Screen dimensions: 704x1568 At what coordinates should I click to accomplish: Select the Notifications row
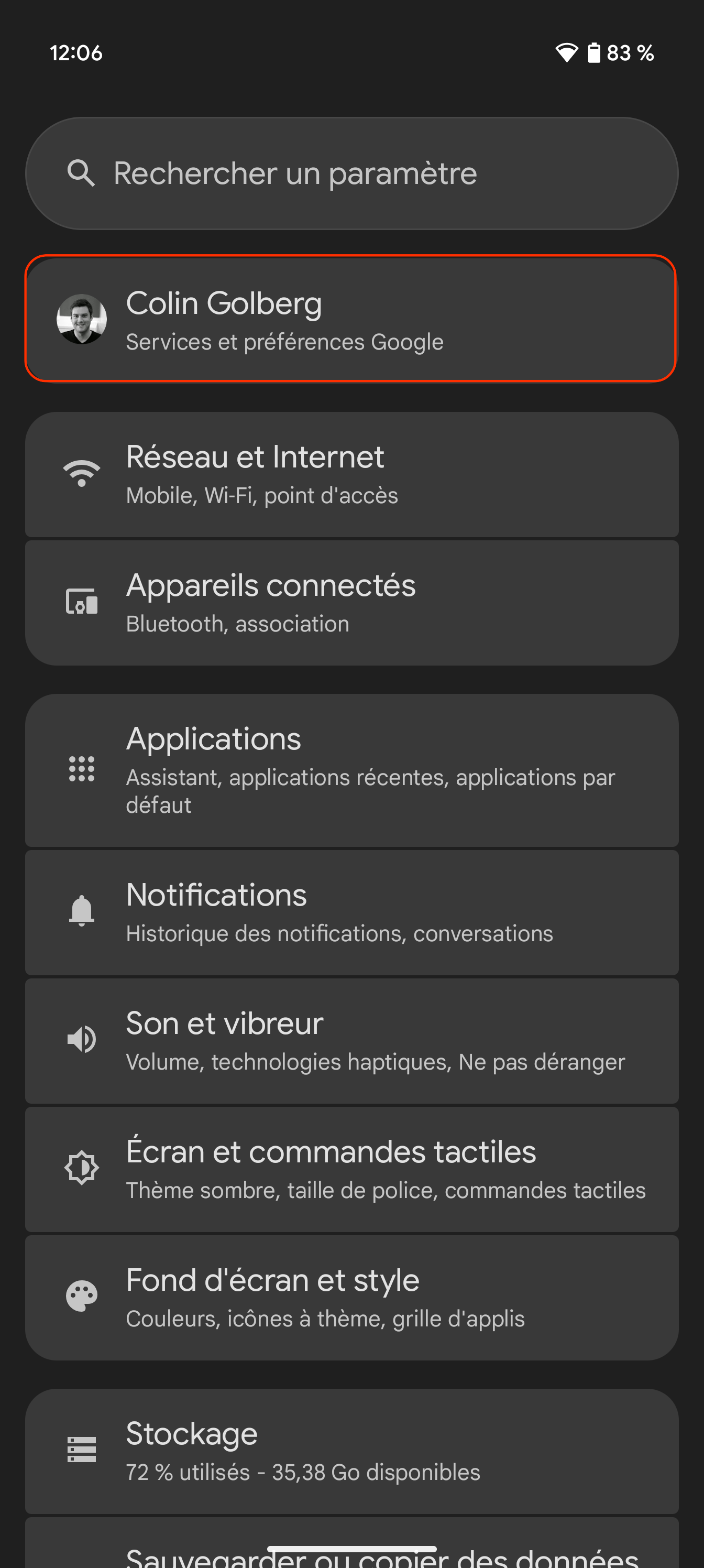pyautogui.click(x=351, y=912)
